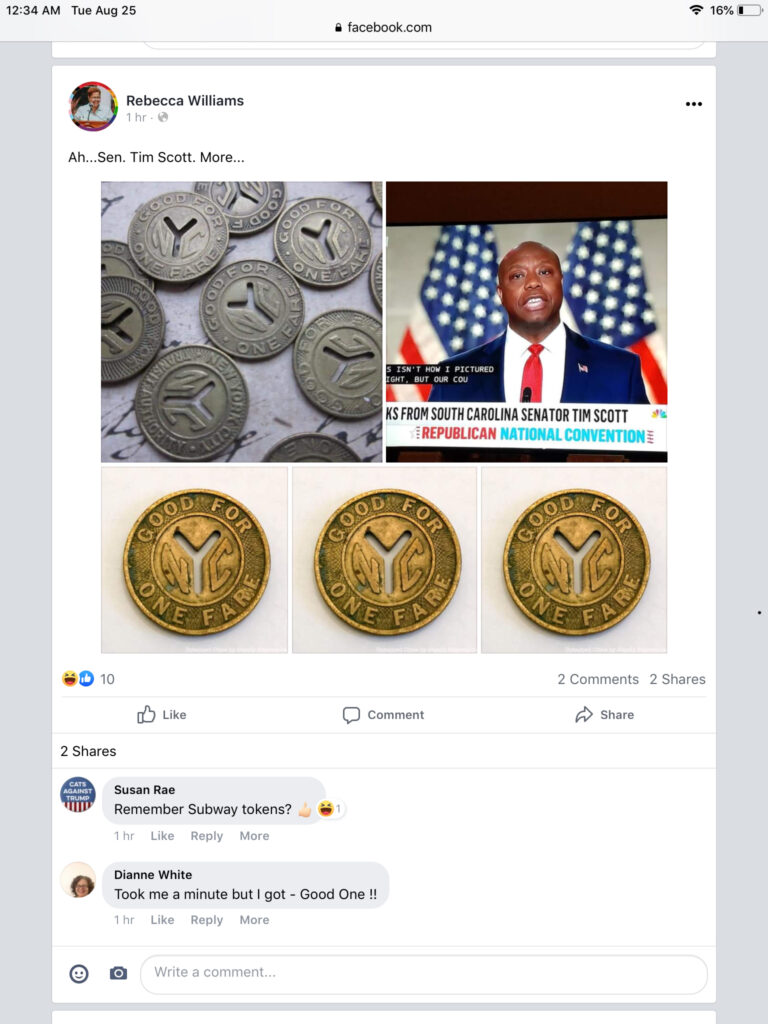Reply to Dianne White's comment
This screenshot has height=1024, width=768.
tap(207, 920)
